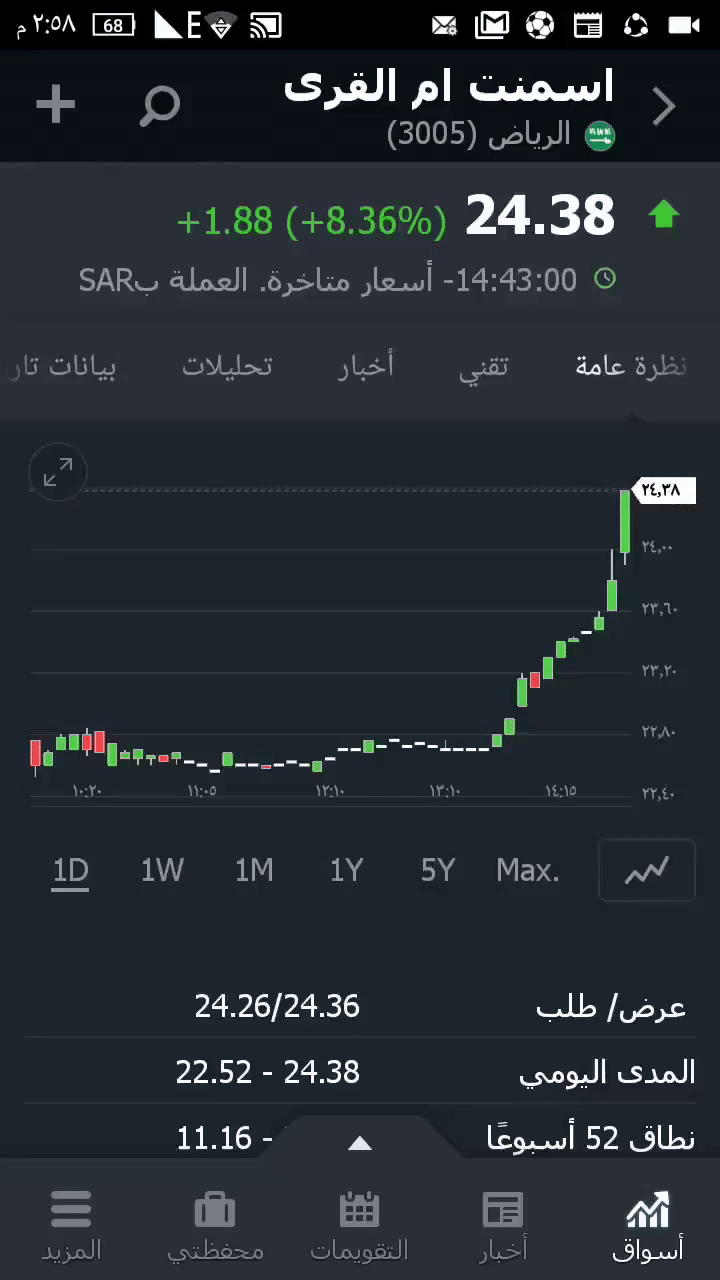Viewport: 720px width, 1280px height.
Task: Tap the plus icon to add to watchlist
Action: [56, 105]
